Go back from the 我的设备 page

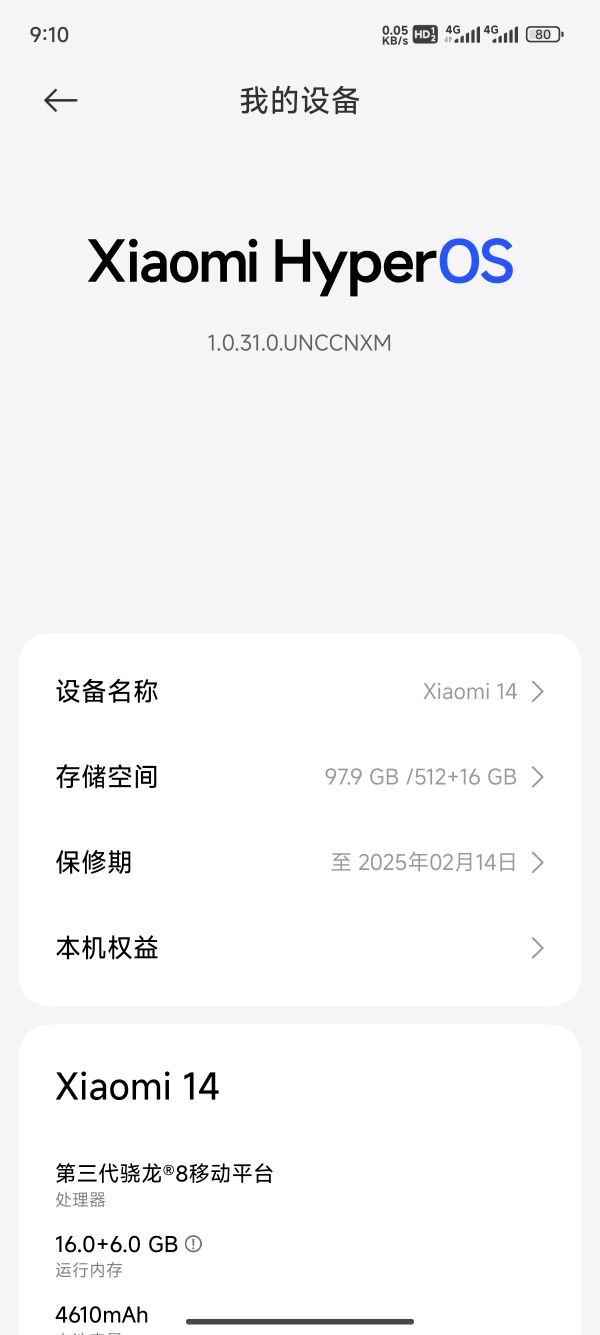(x=61, y=100)
